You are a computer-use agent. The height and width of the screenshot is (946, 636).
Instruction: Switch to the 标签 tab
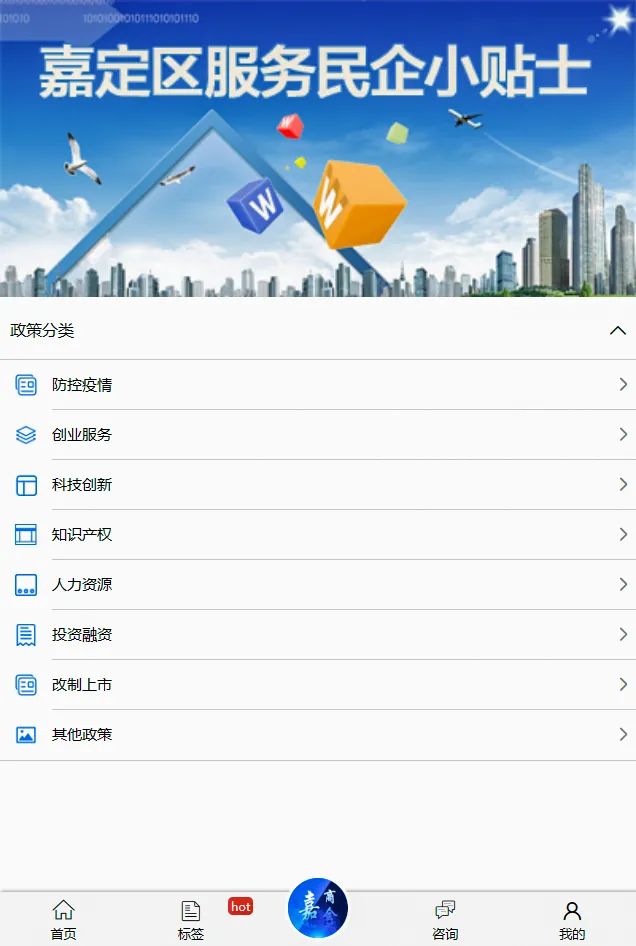coord(191,919)
